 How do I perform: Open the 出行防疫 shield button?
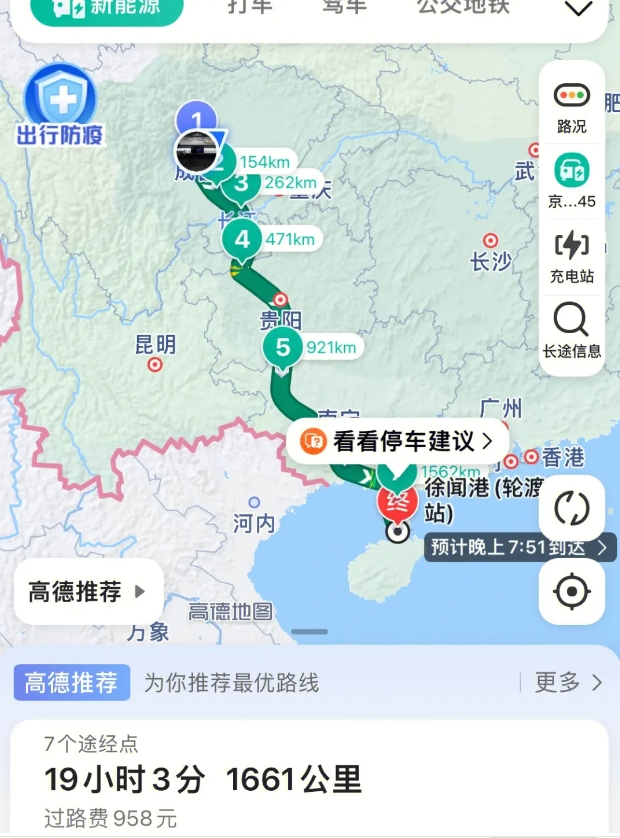[60, 105]
